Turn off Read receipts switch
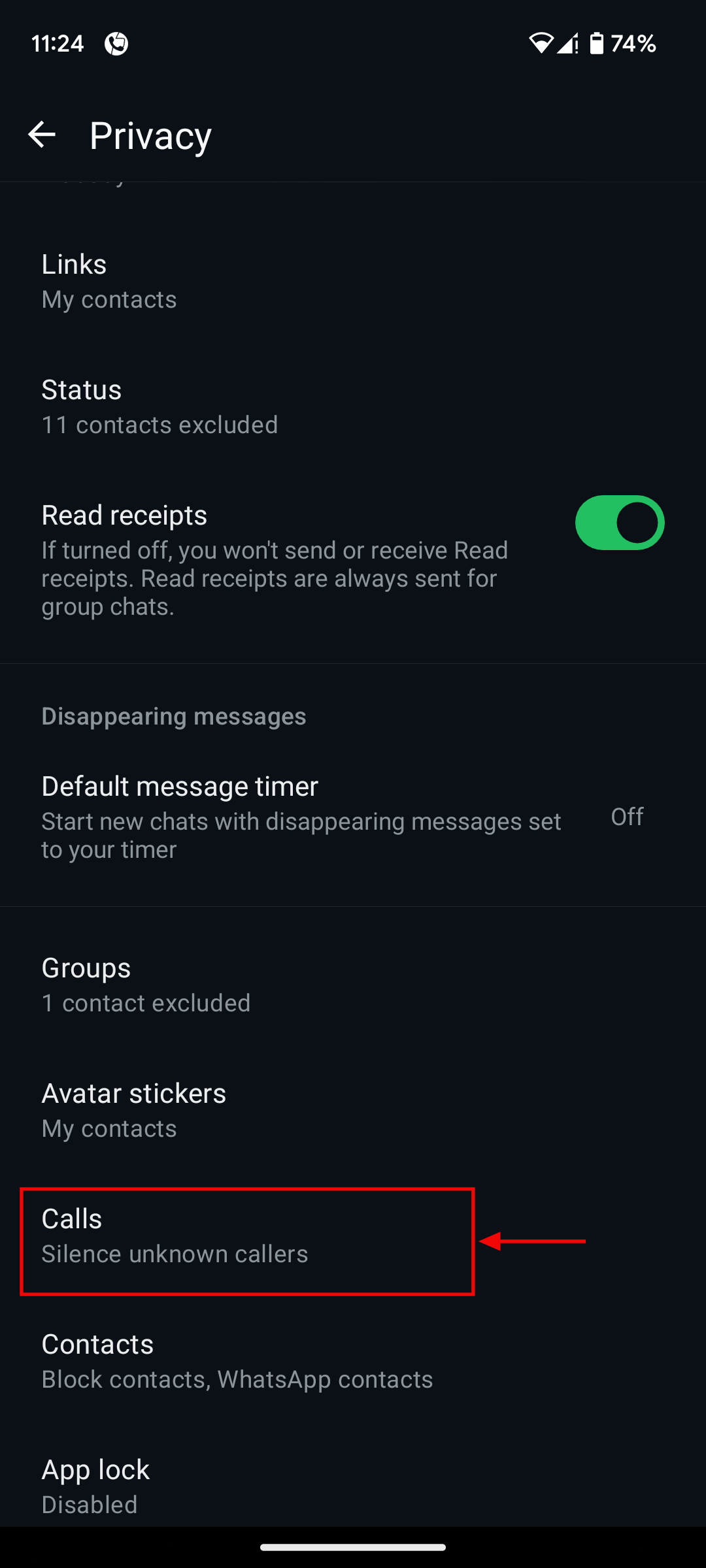This screenshot has width=706, height=1568. tap(619, 523)
